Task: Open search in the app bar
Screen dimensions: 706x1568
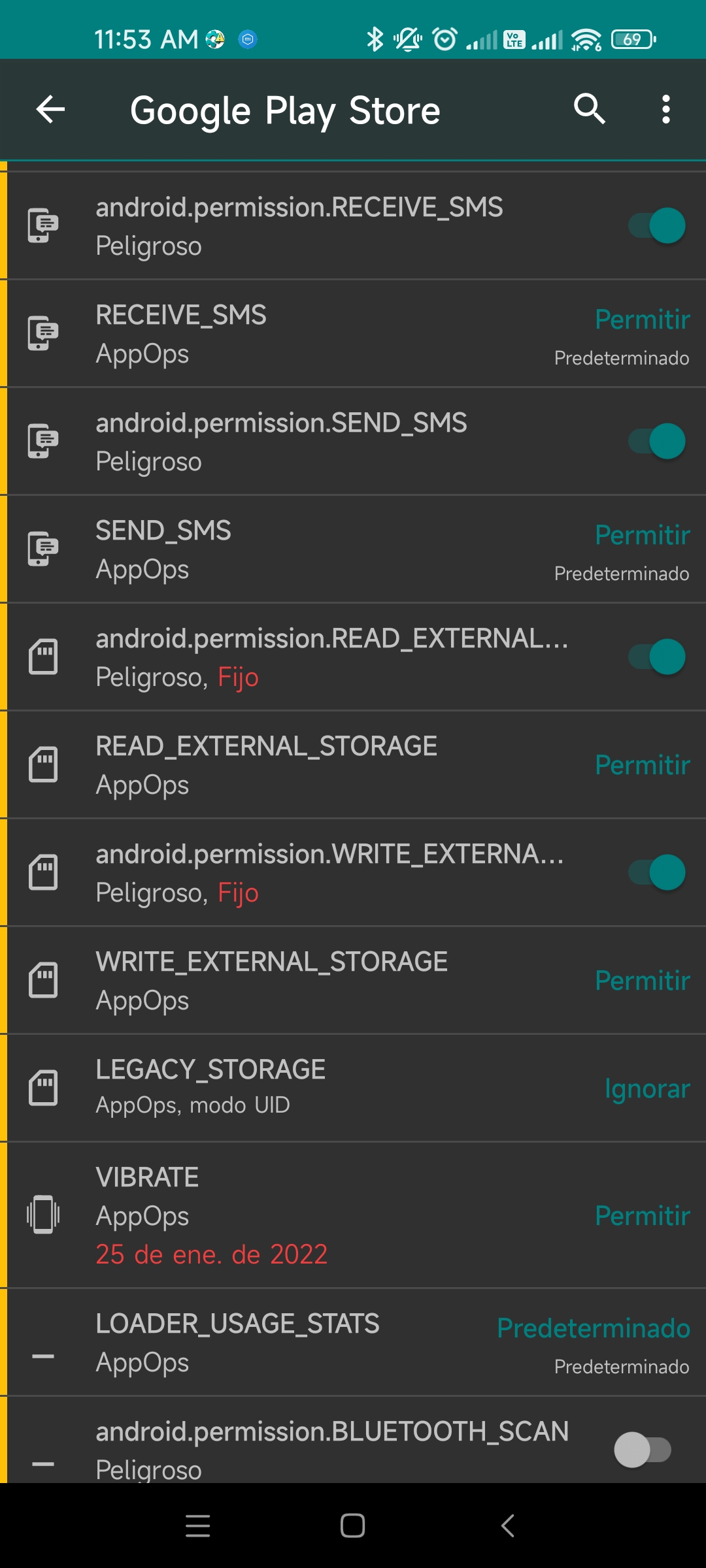Action: [589, 109]
